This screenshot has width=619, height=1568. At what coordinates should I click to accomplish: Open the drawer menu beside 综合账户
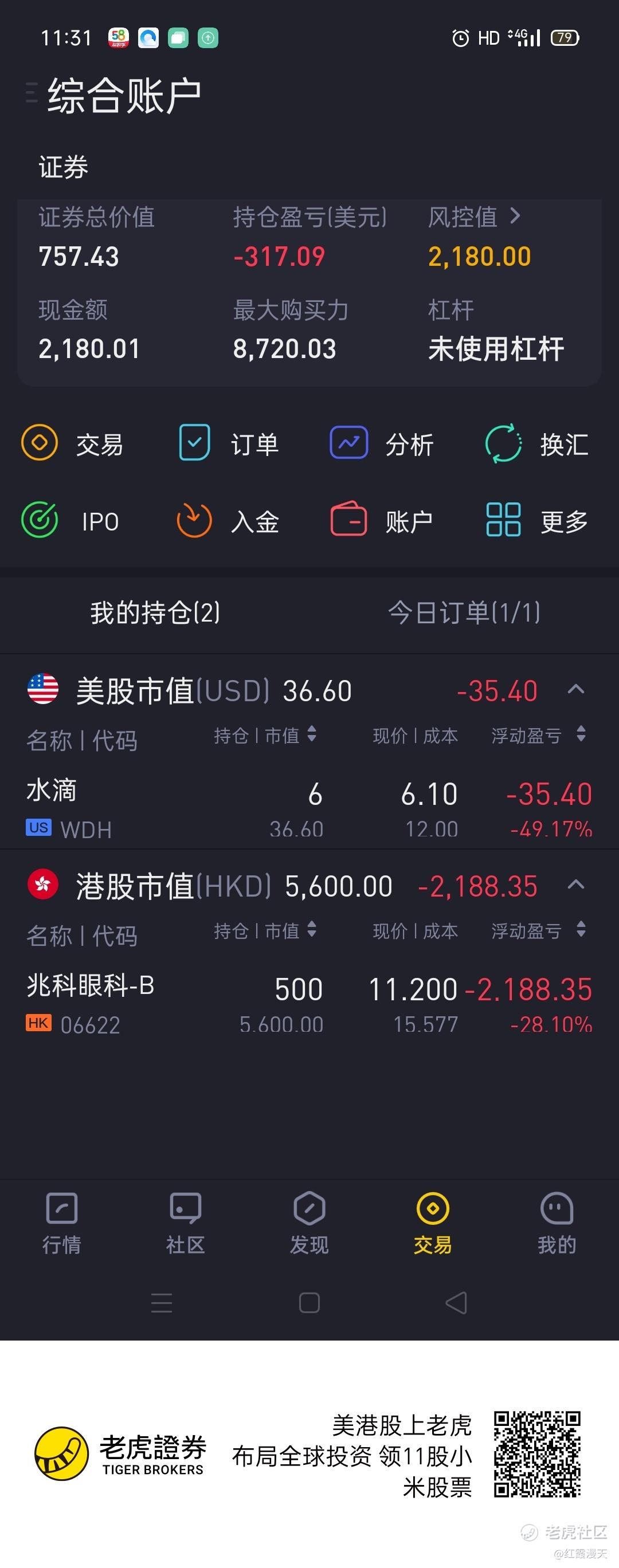click(x=31, y=93)
